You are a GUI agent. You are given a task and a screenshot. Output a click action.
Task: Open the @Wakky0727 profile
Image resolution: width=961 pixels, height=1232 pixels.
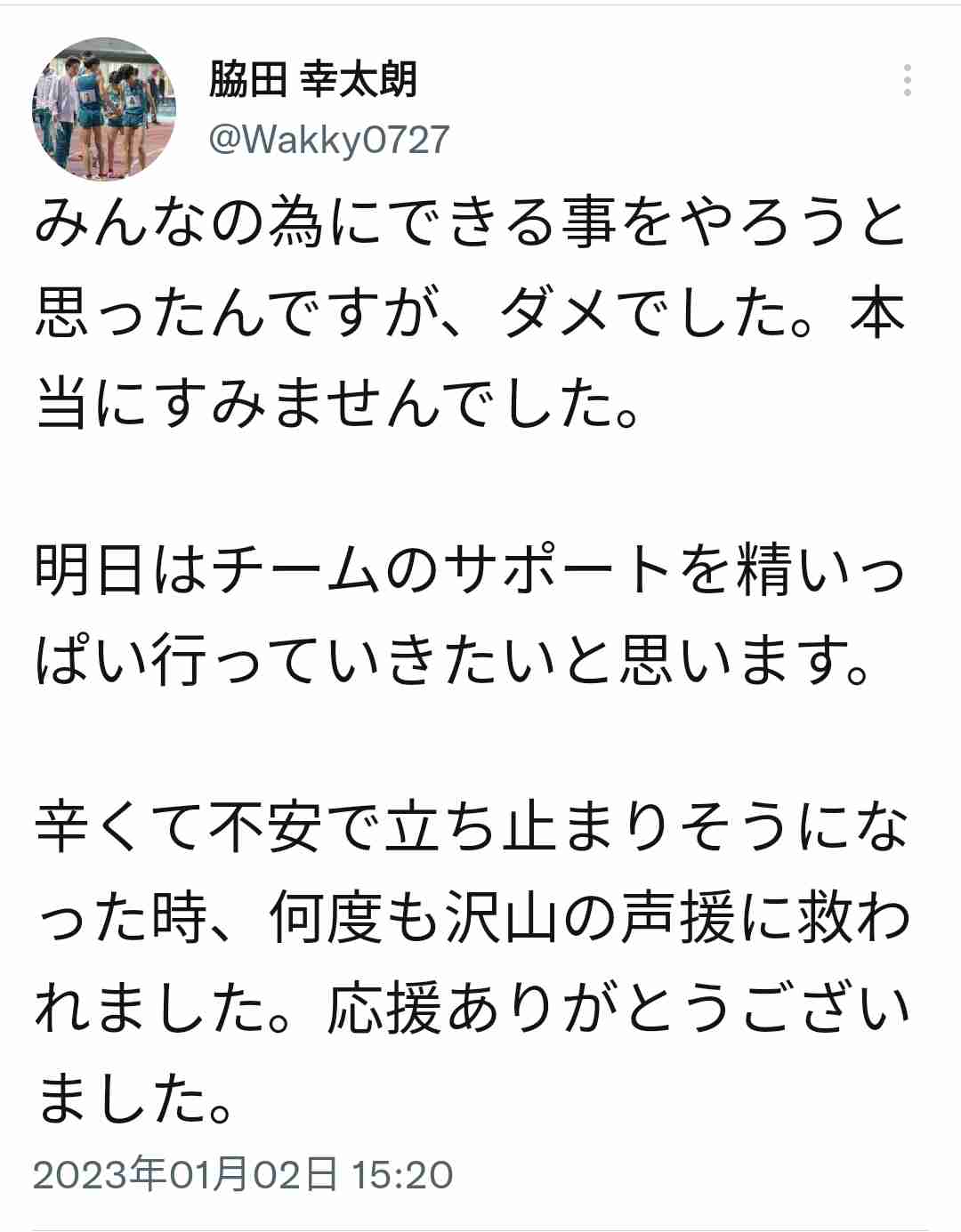tap(329, 141)
